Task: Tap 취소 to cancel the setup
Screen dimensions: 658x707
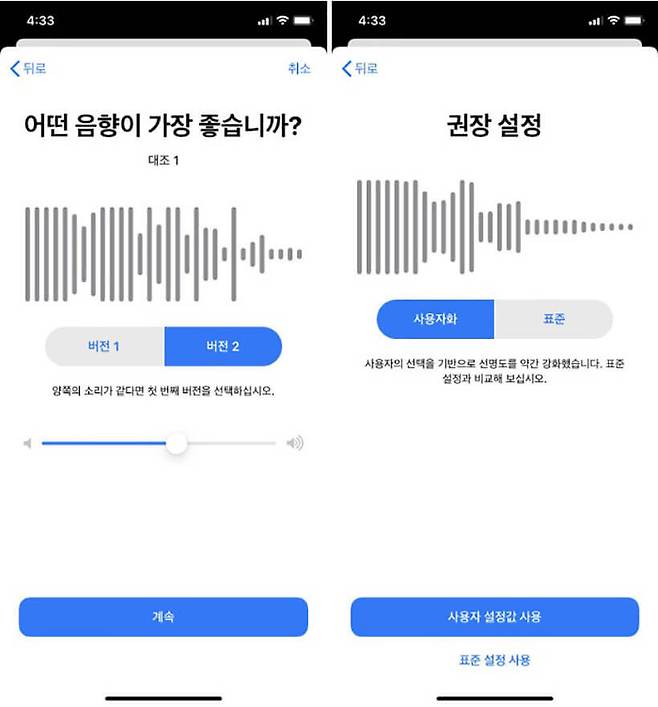Action: (298, 69)
